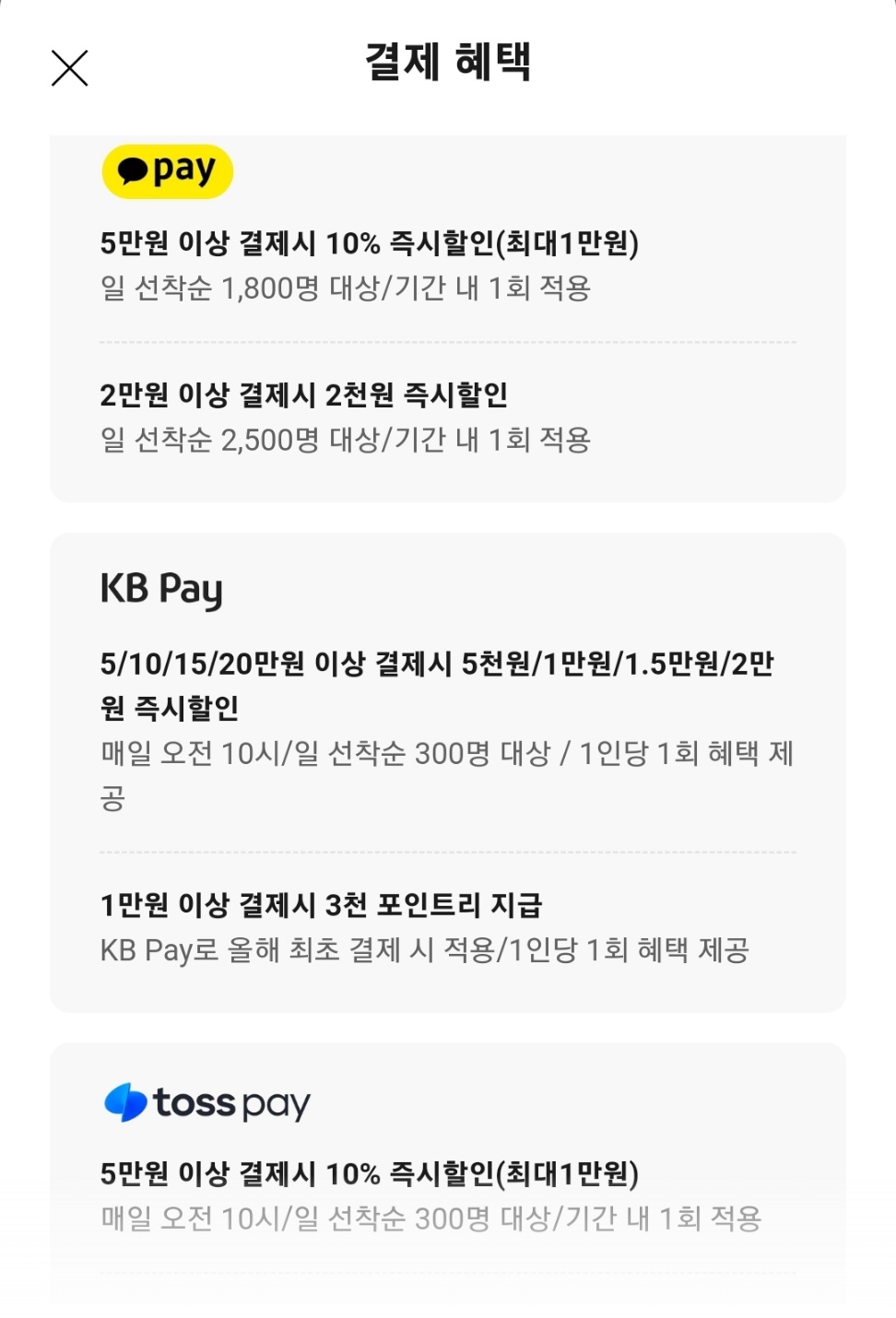The height and width of the screenshot is (1318, 896).
Task: Open the 결제 혜택 title bar
Action: [448, 63]
